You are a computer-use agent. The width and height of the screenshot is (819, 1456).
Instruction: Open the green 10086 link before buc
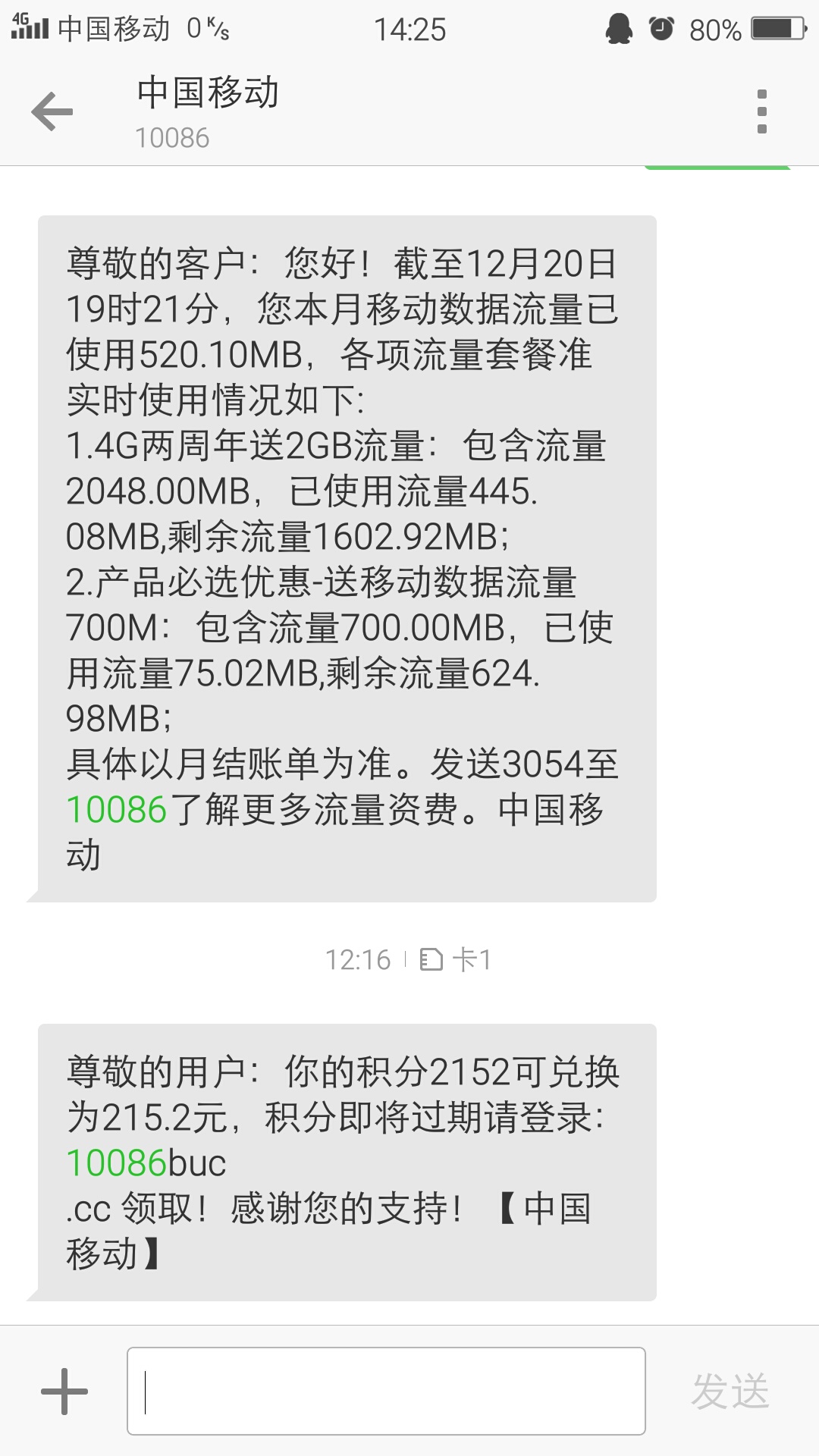point(116,1163)
